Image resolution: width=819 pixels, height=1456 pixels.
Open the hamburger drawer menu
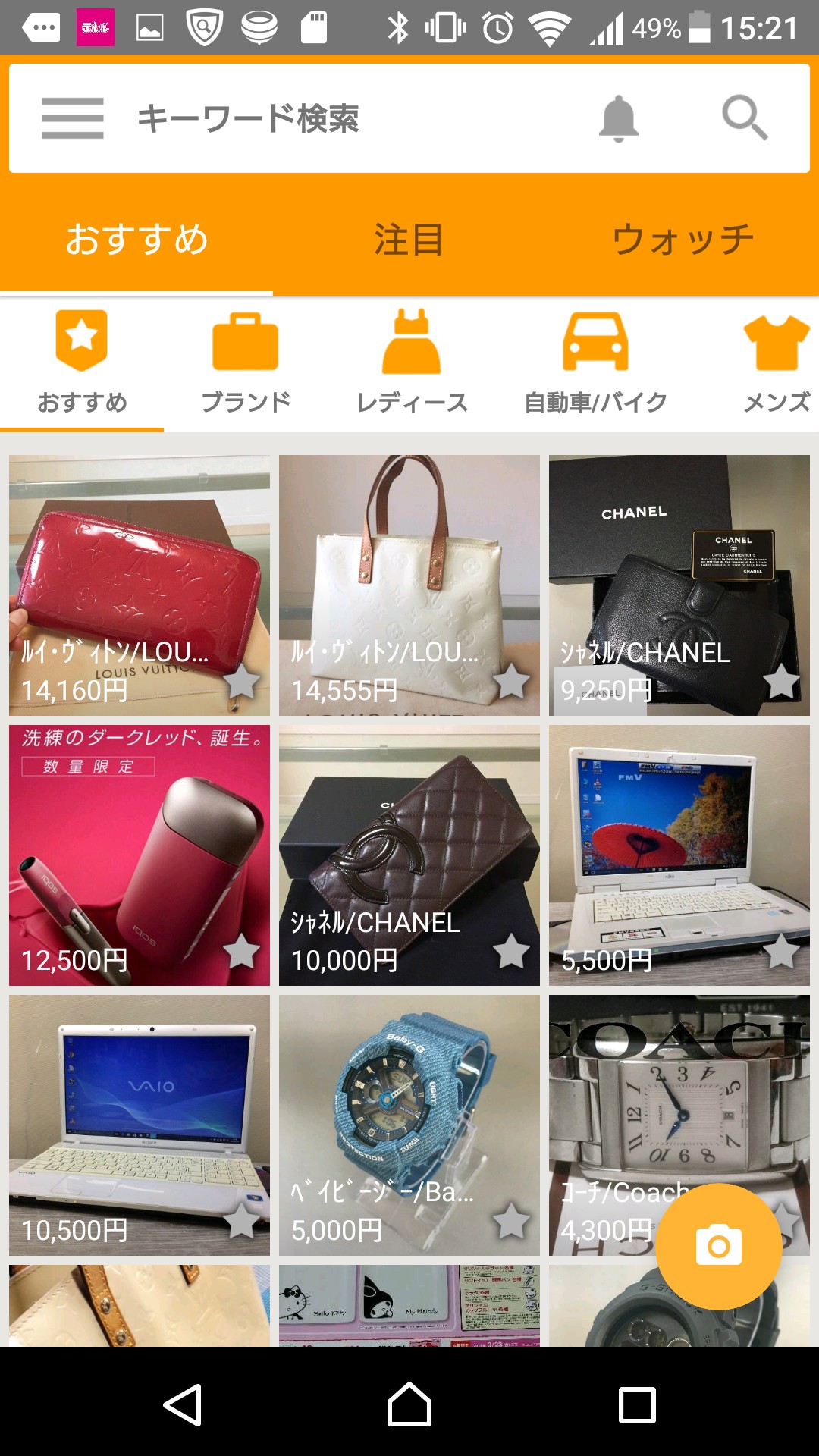[x=72, y=118]
